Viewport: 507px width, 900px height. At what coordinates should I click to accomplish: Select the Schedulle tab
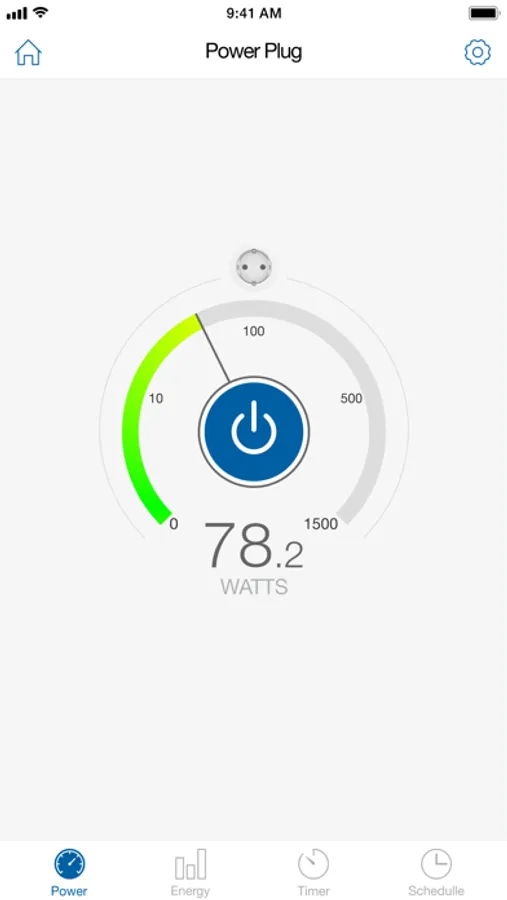click(x=436, y=872)
